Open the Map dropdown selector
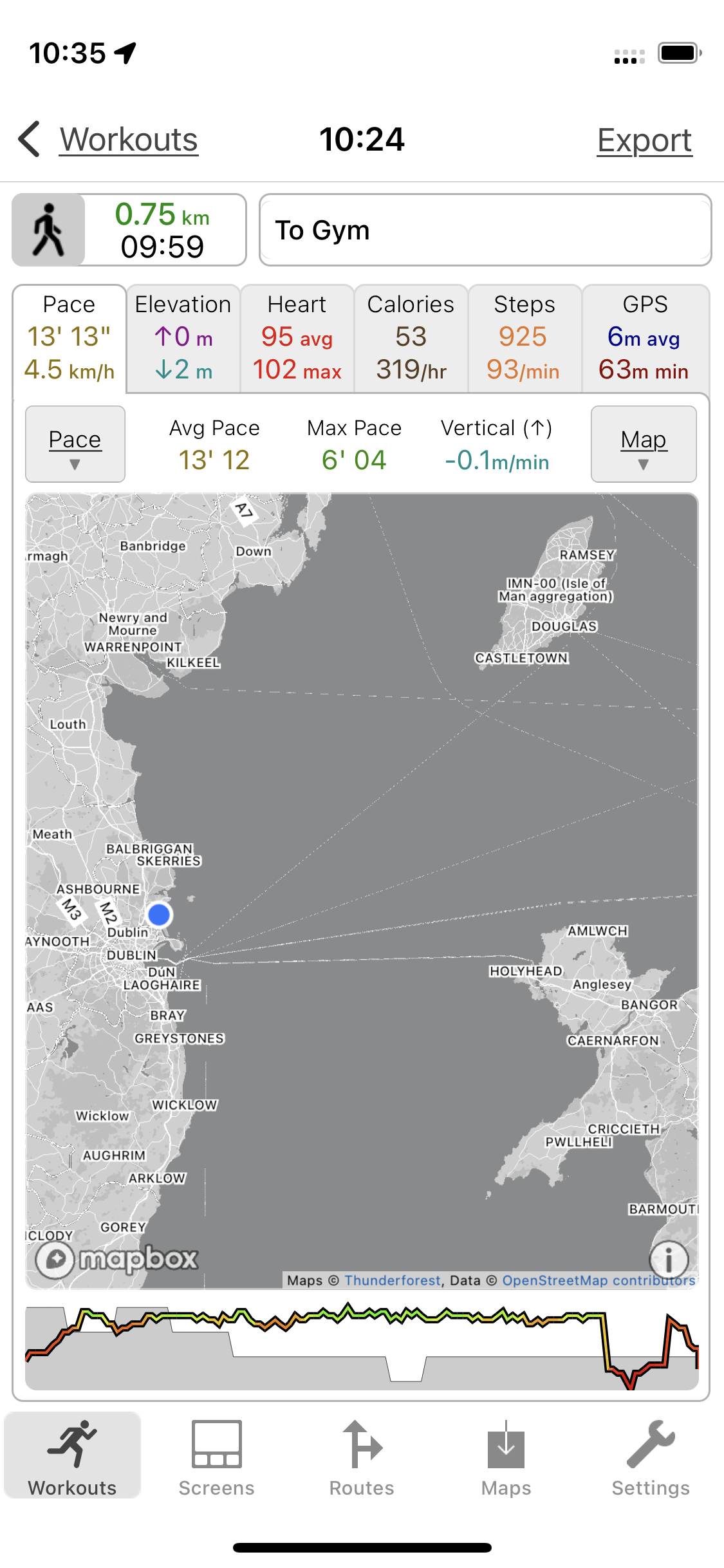Screen dimensions: 724x1568 point(644,444)
